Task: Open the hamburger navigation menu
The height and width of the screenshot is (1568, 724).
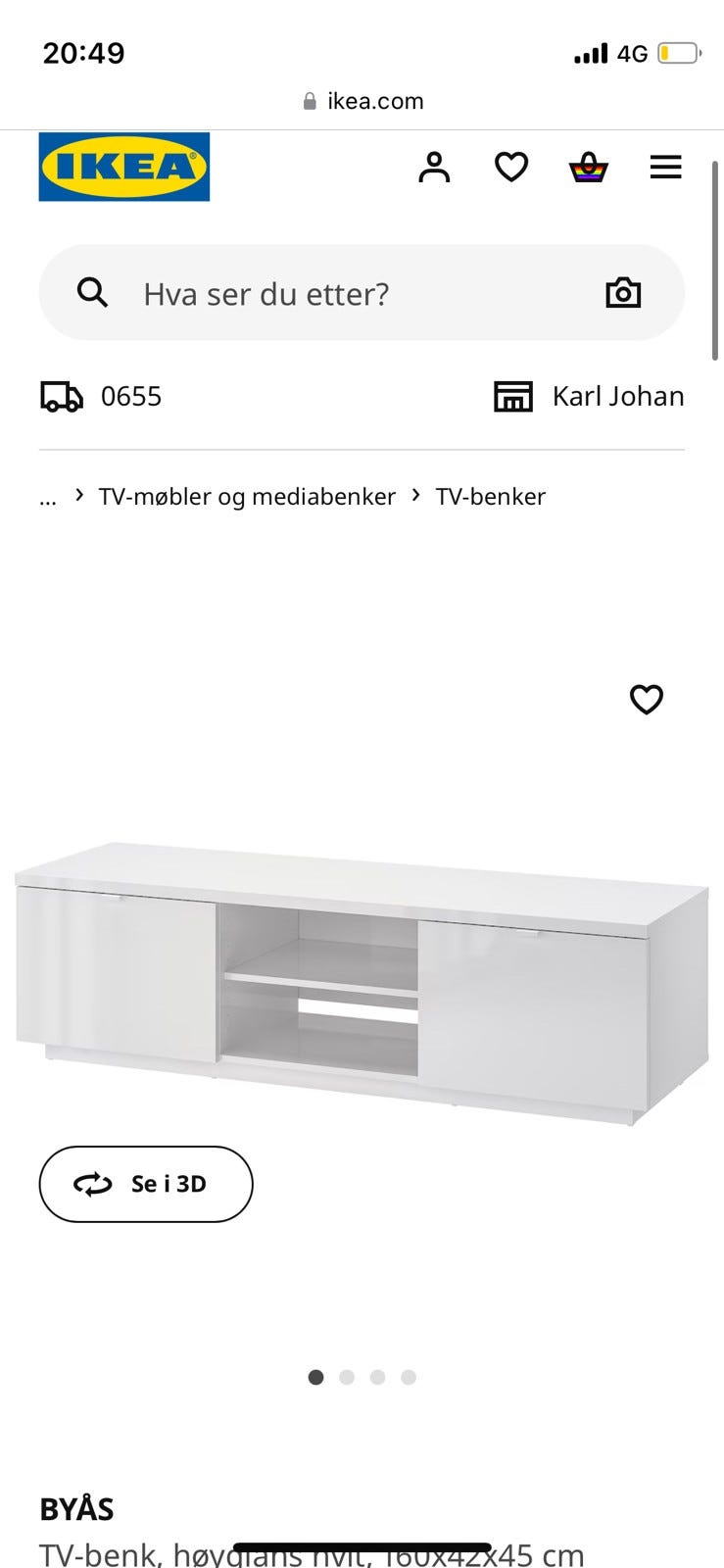Action: coord(665,167)
